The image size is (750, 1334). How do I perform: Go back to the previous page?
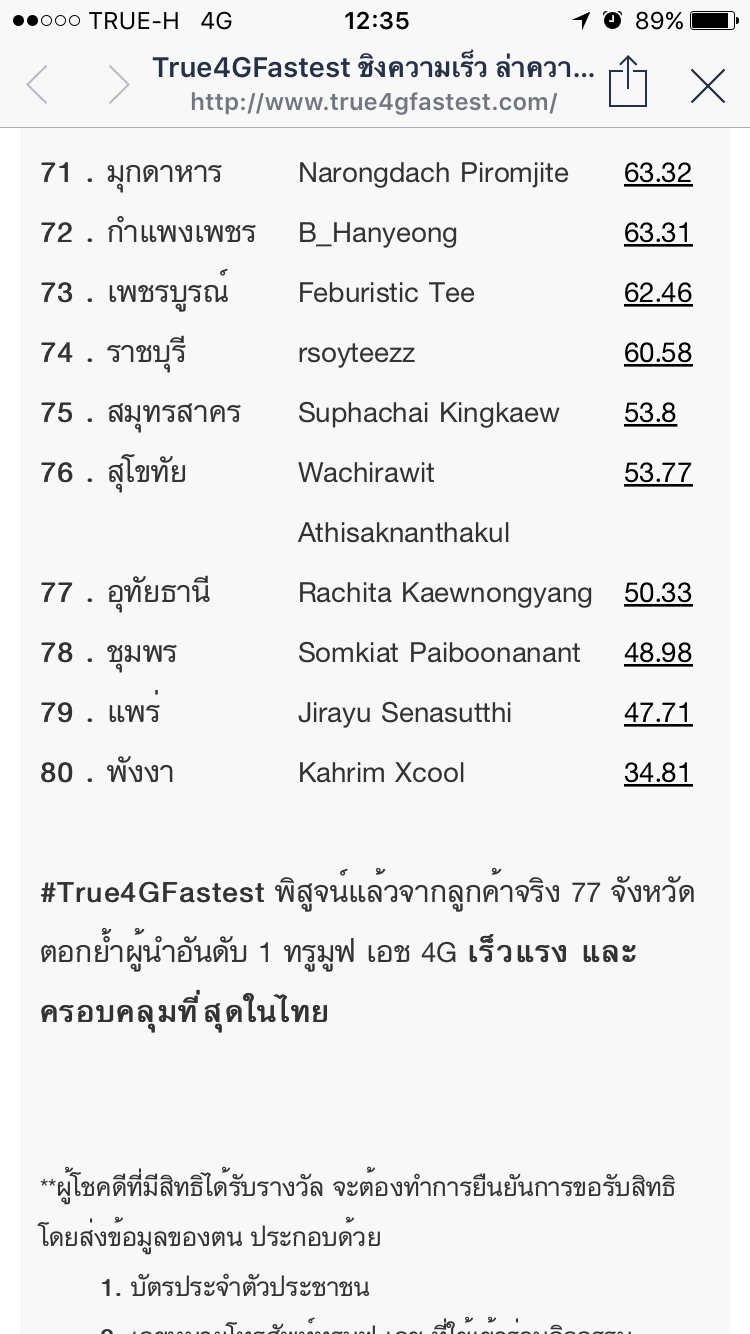37,84
